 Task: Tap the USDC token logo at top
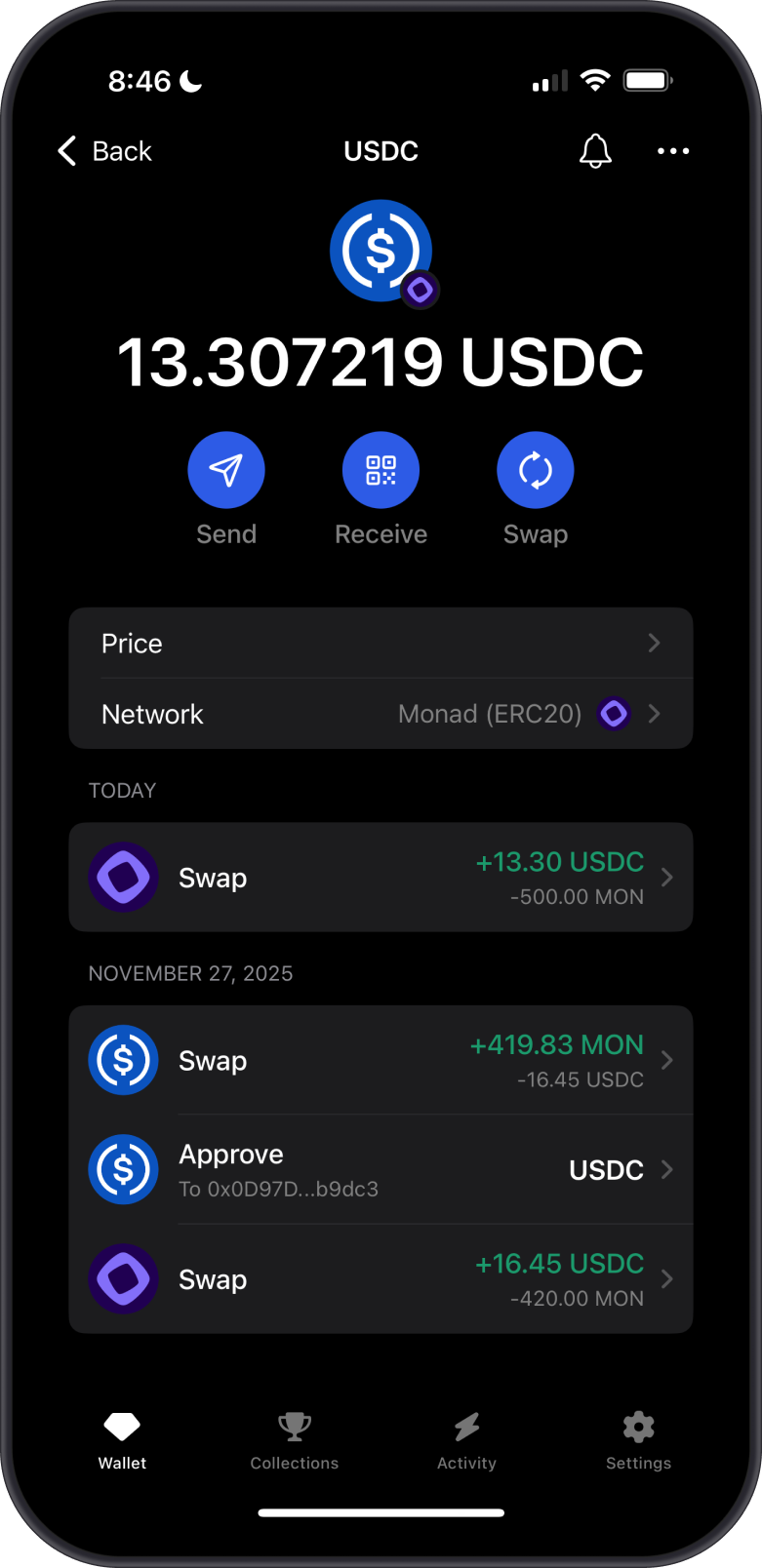coord(381,251)
